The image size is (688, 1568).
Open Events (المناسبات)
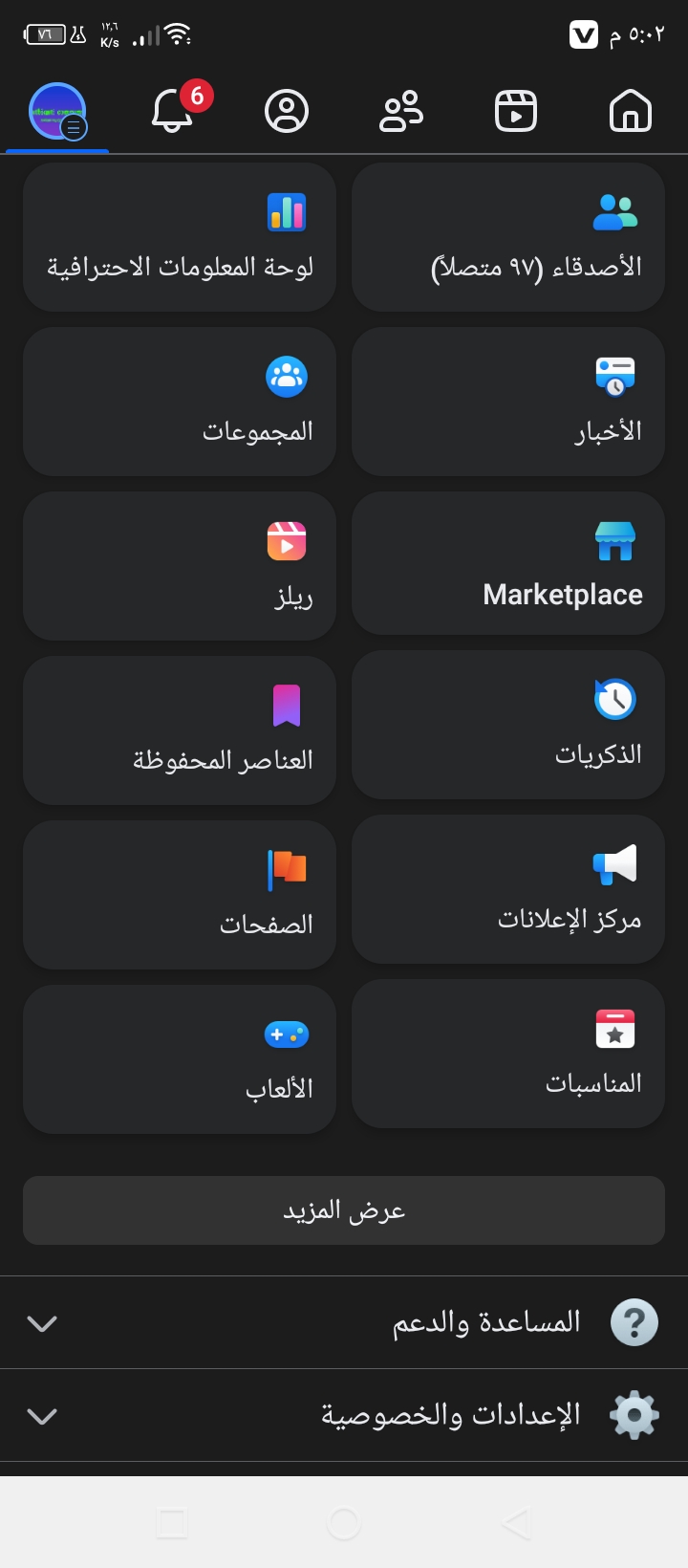click(x=508, y=1054)
